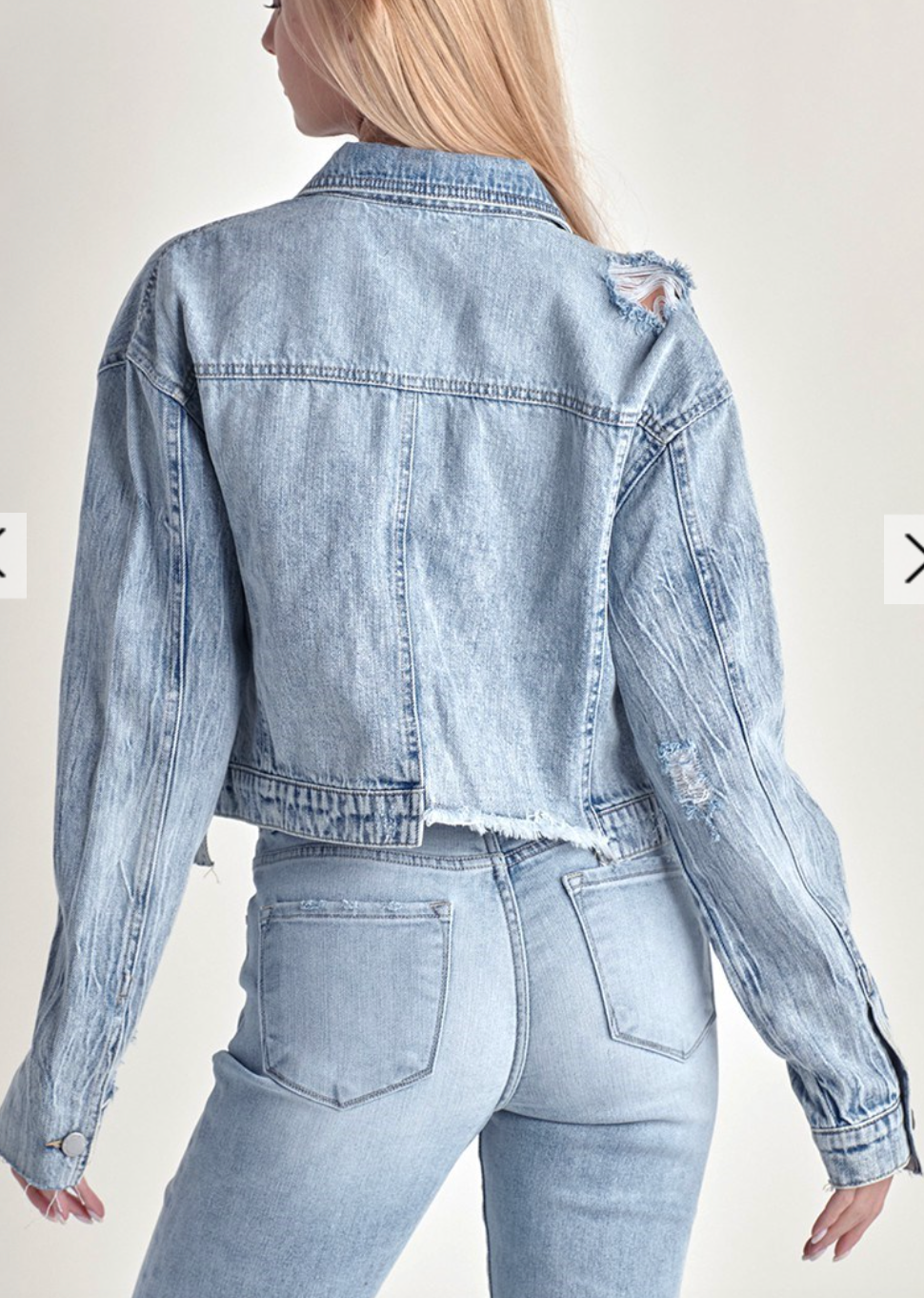Go back to the previous product image

tap(8, 558)
